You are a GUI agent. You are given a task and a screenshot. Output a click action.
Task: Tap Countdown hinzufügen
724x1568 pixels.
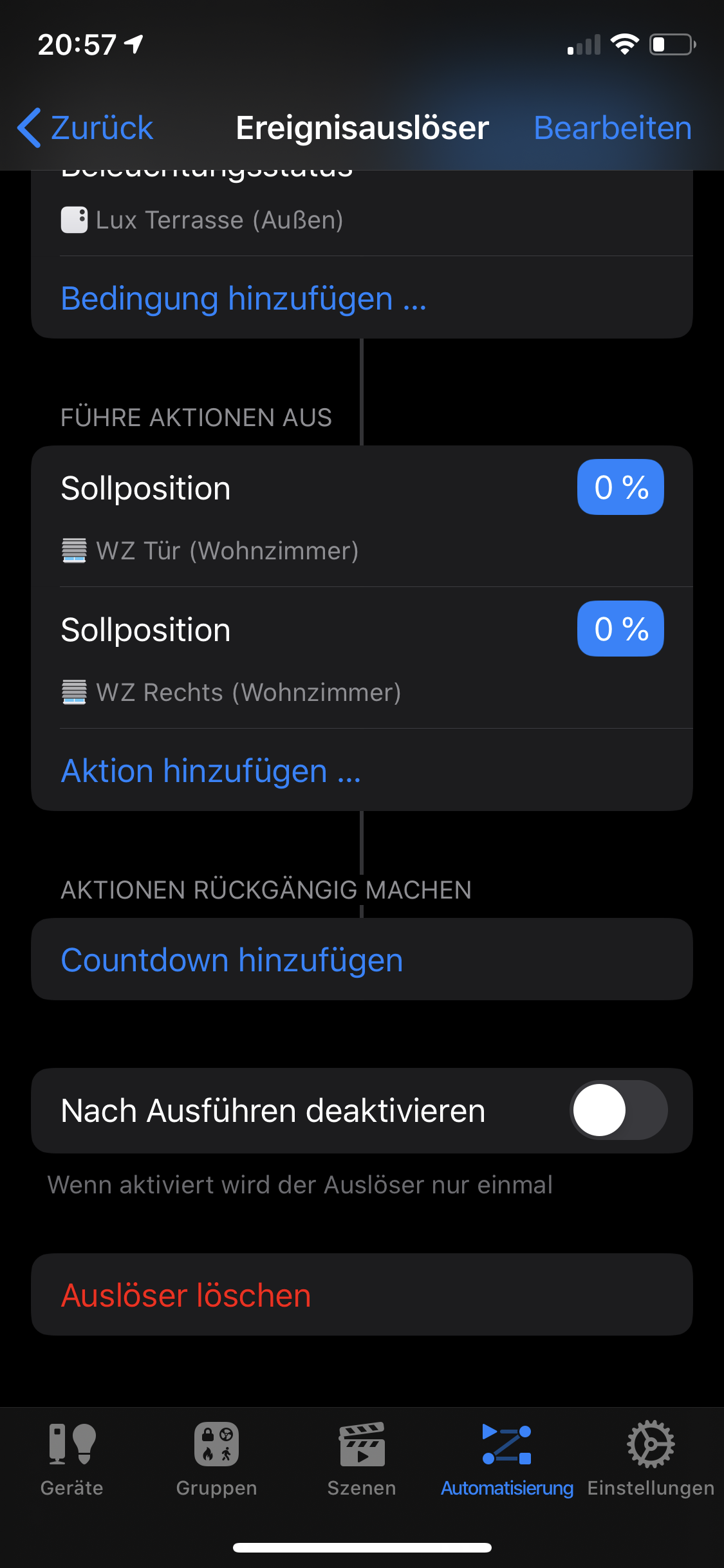pyautogui.click(x=232, y=960)
